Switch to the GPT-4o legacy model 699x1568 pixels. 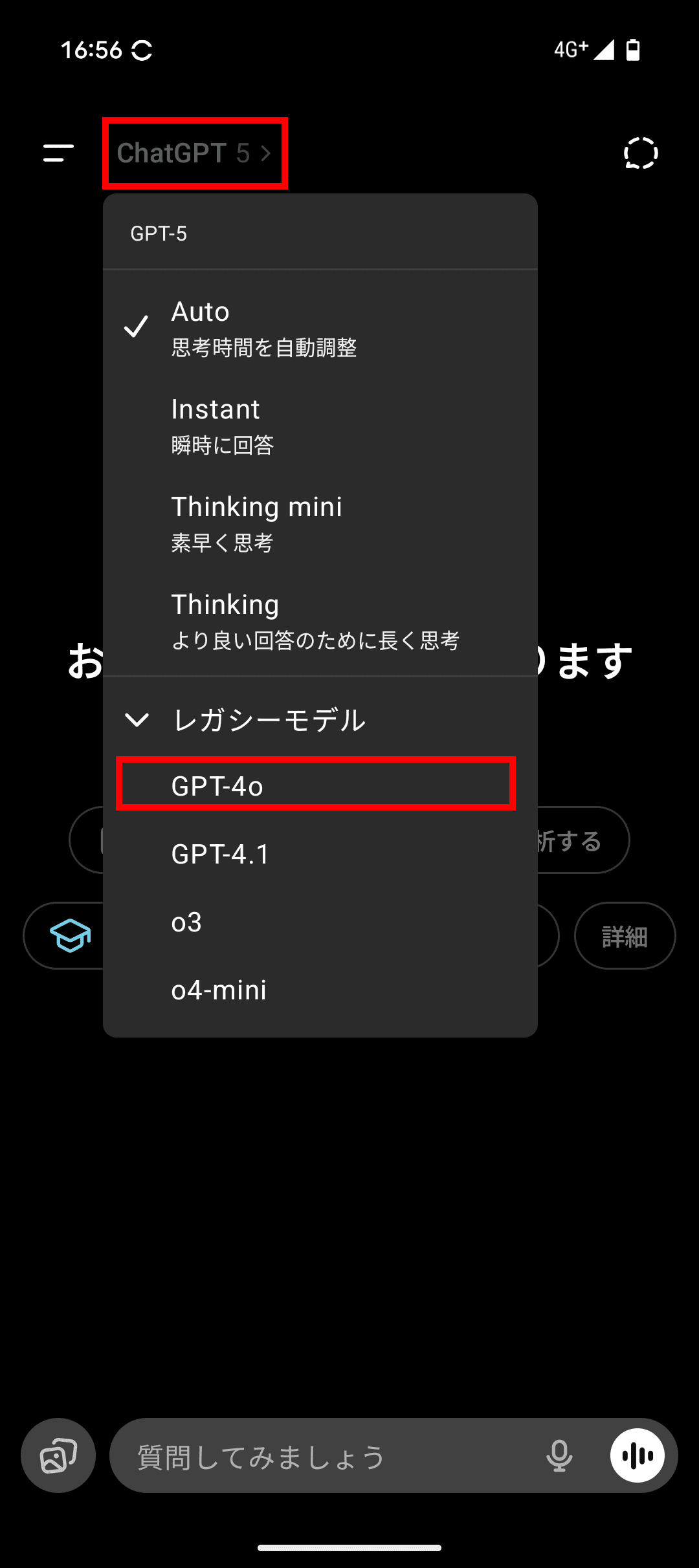point(316,786)
